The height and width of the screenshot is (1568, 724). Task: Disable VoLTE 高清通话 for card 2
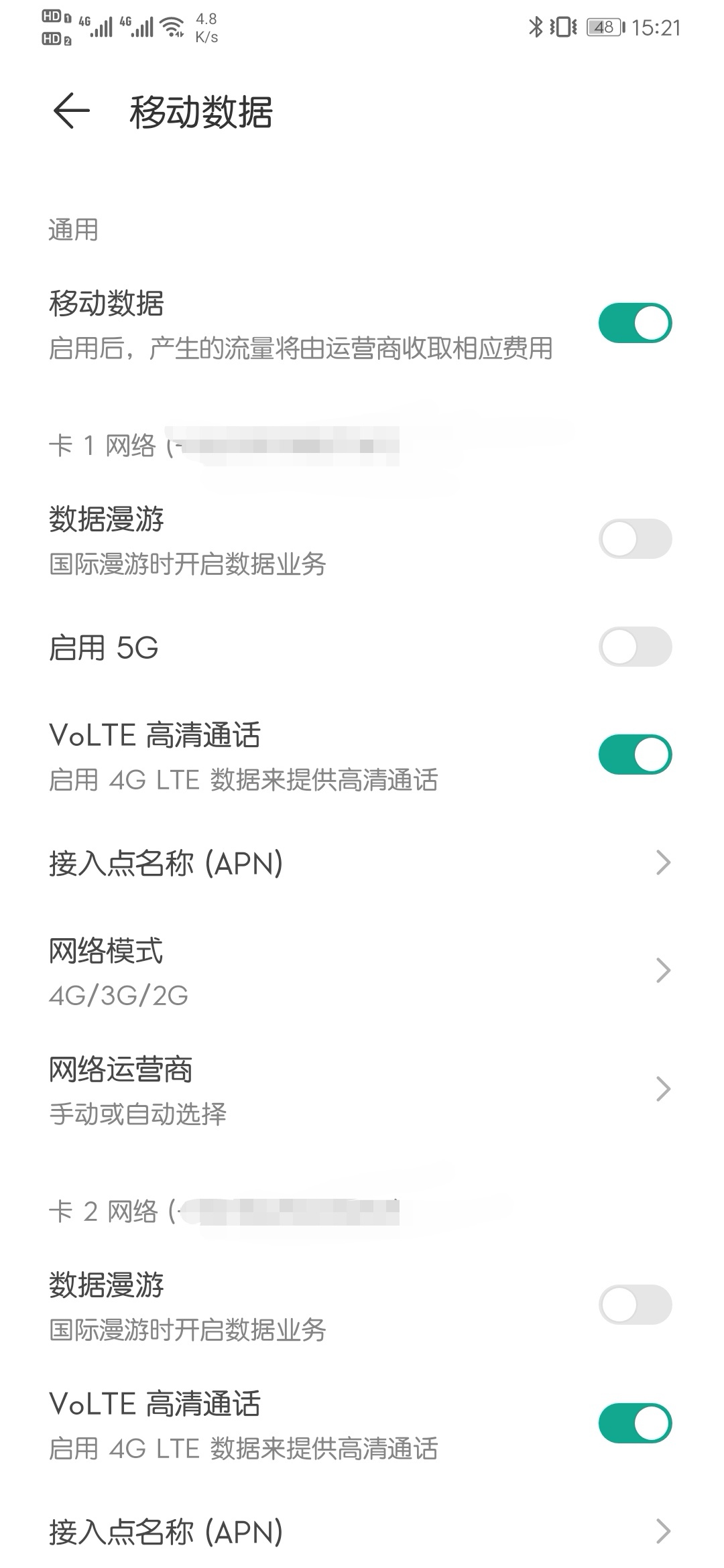635,1424
